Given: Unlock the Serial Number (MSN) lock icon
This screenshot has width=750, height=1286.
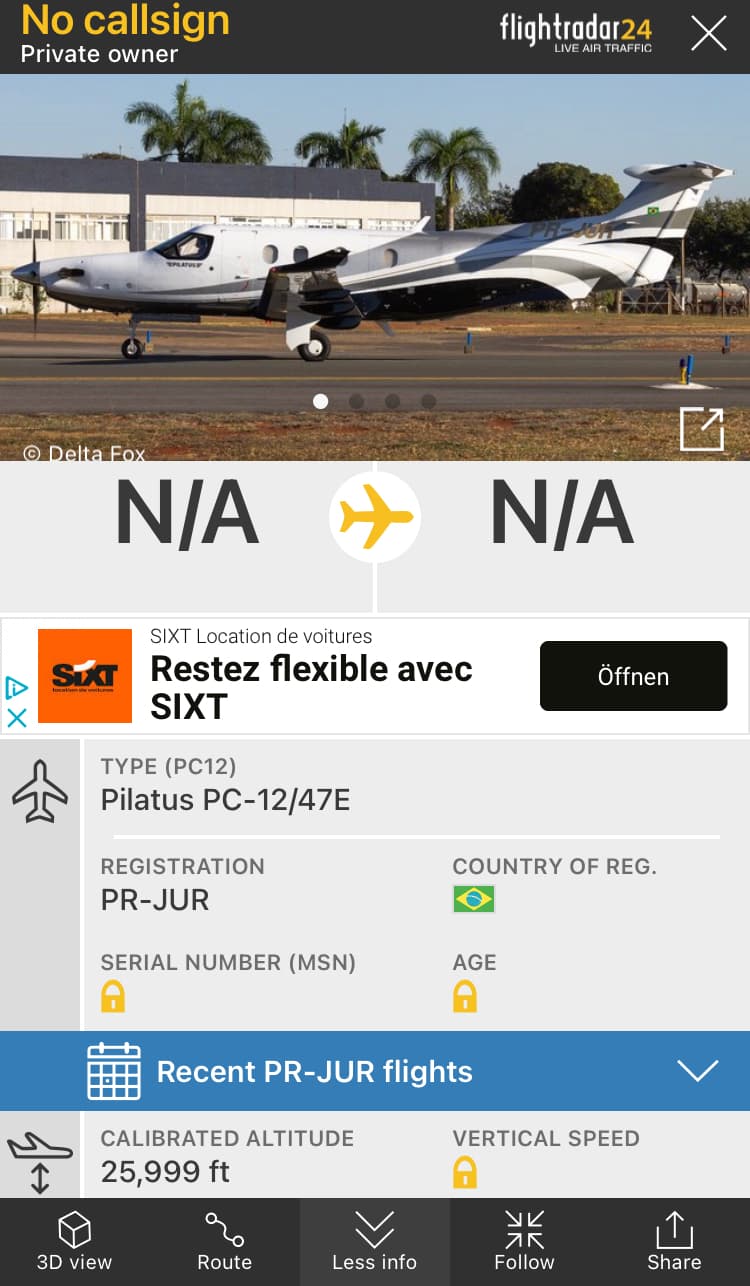Looking at the screenshot, I should (x=113, y=996).
